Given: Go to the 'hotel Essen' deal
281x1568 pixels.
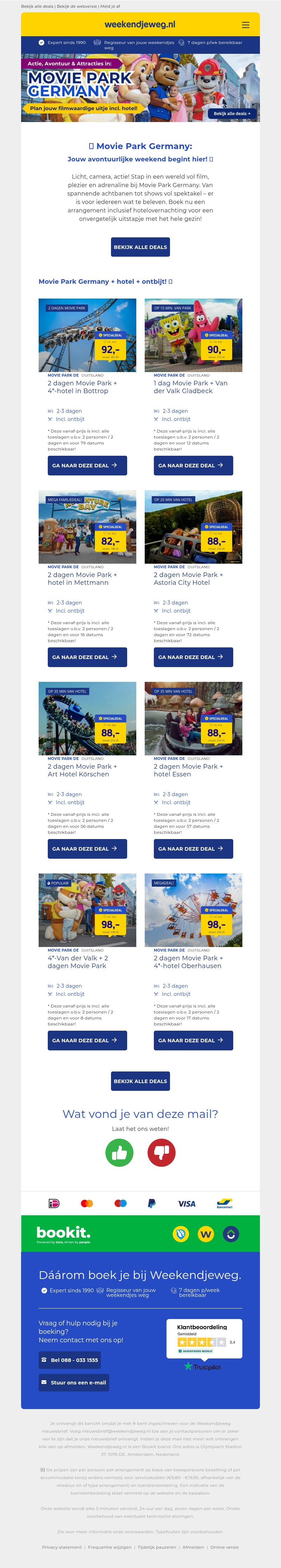Looking at the screenshot, I should 193,849.
